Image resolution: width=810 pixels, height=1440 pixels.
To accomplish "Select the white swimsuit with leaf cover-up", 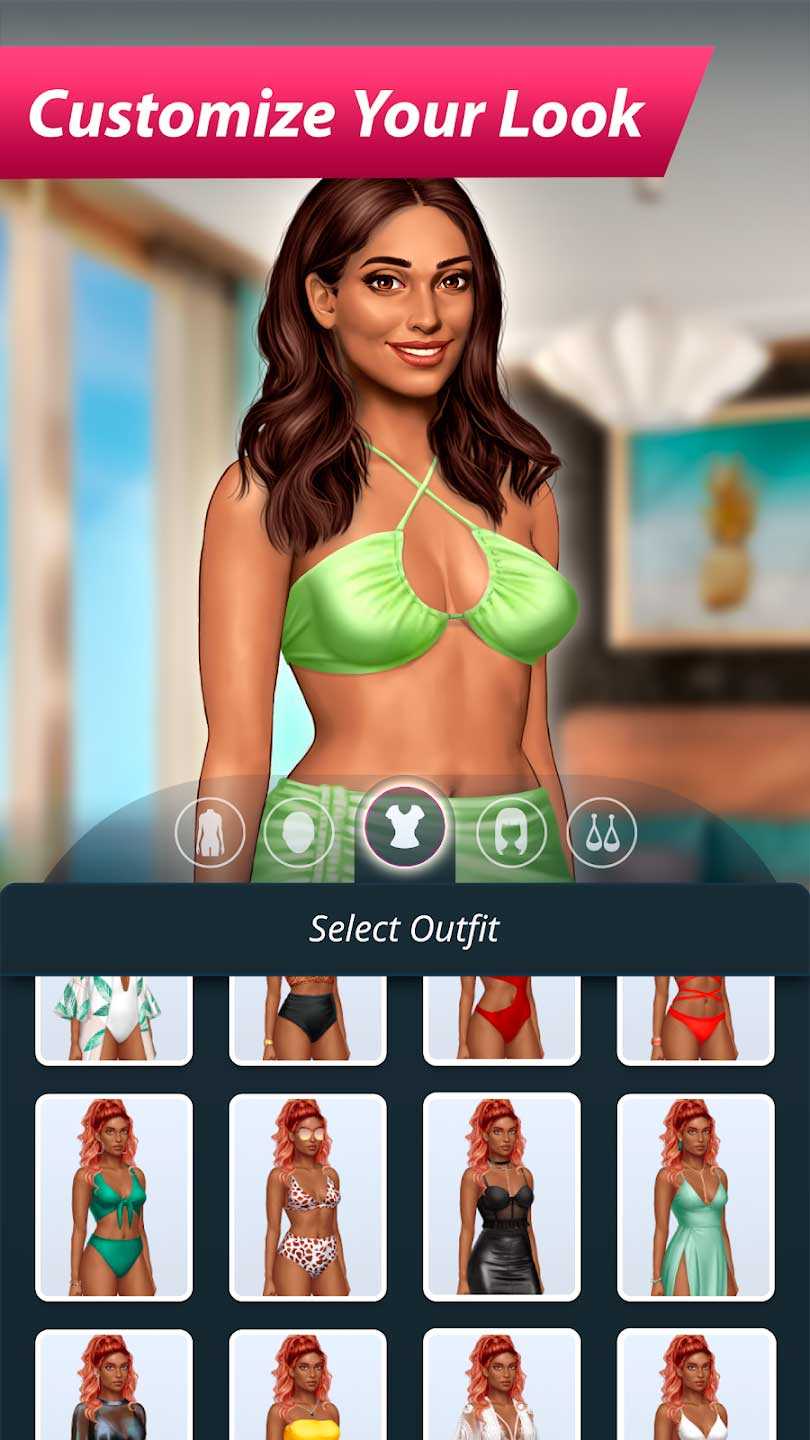I will pyautogui.click(x=114, y=1018).
